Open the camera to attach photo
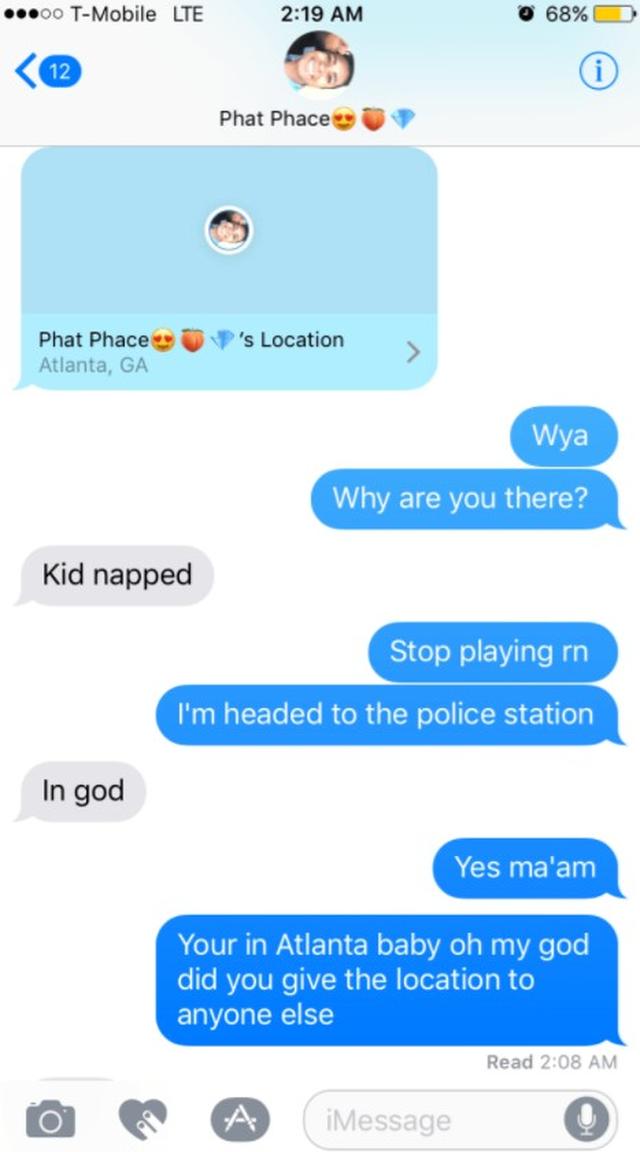This screenshot has width=640, height=1152. [x=50, y=1121]
